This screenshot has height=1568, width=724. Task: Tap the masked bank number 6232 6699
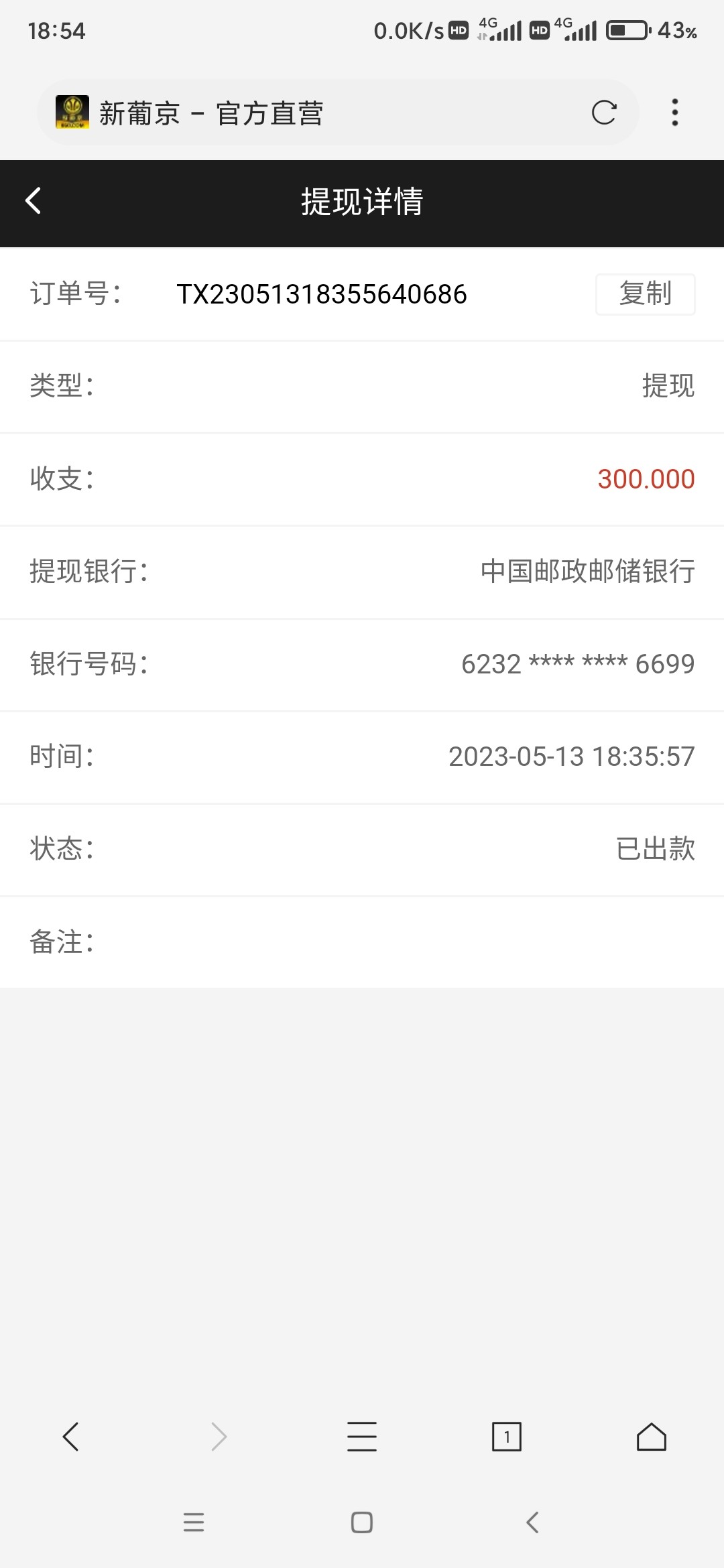tap(577, 664)
